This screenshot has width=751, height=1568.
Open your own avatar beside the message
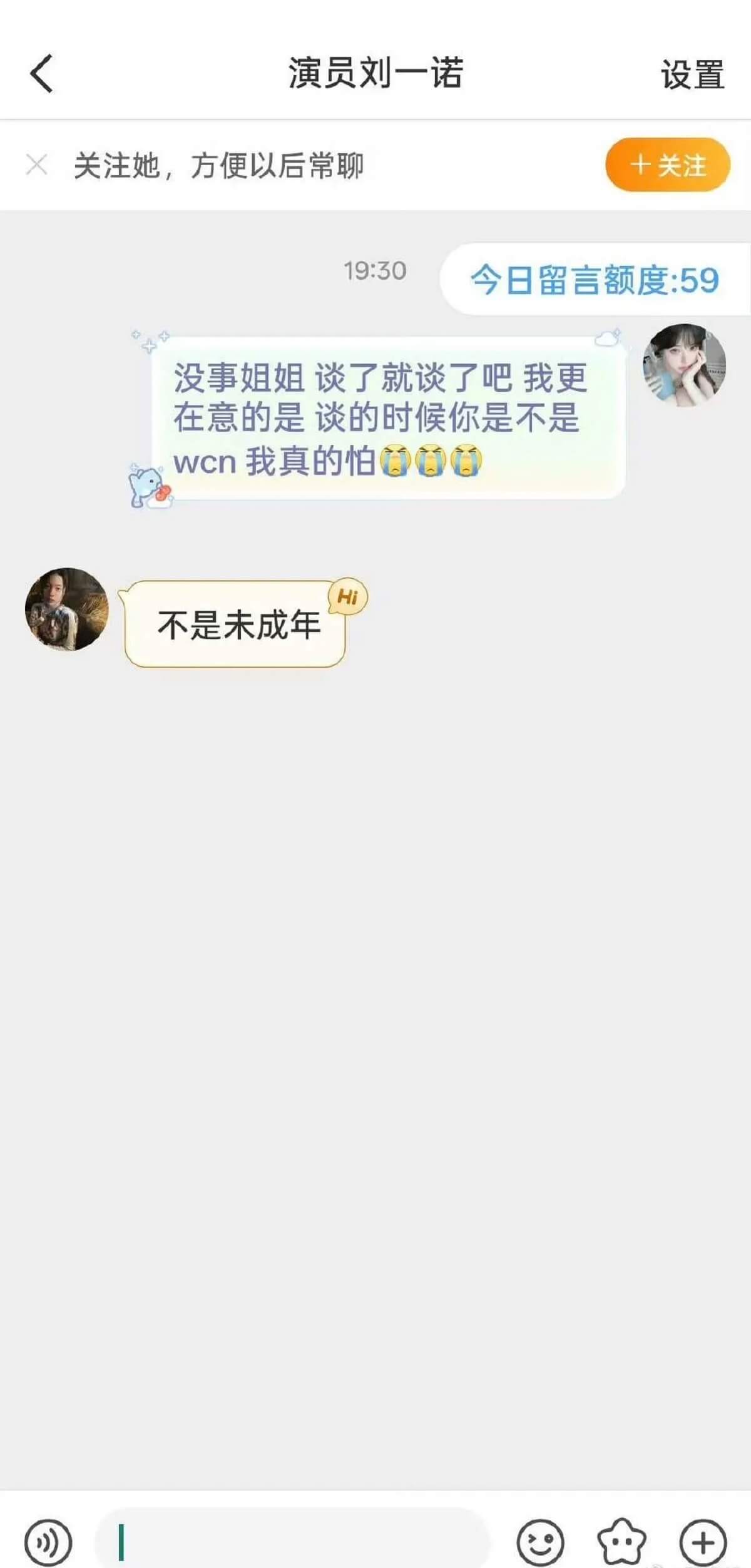(x=685, y=365)
